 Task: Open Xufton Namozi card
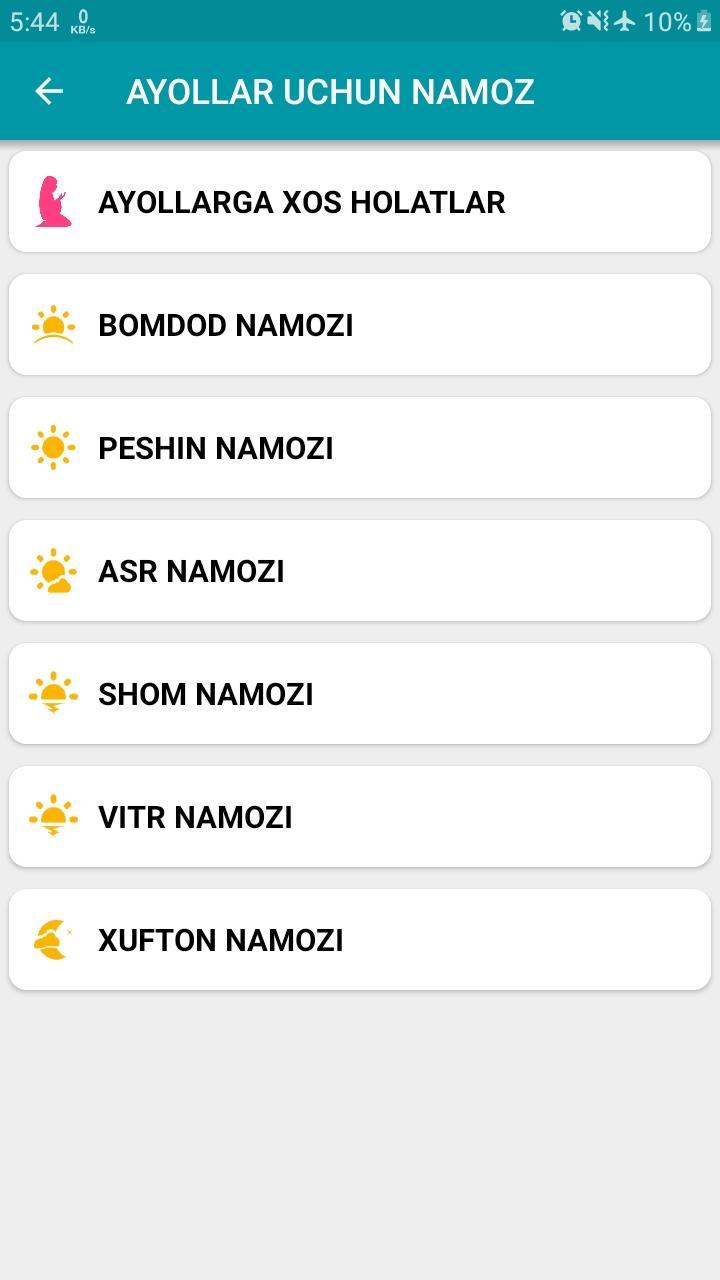360,940
